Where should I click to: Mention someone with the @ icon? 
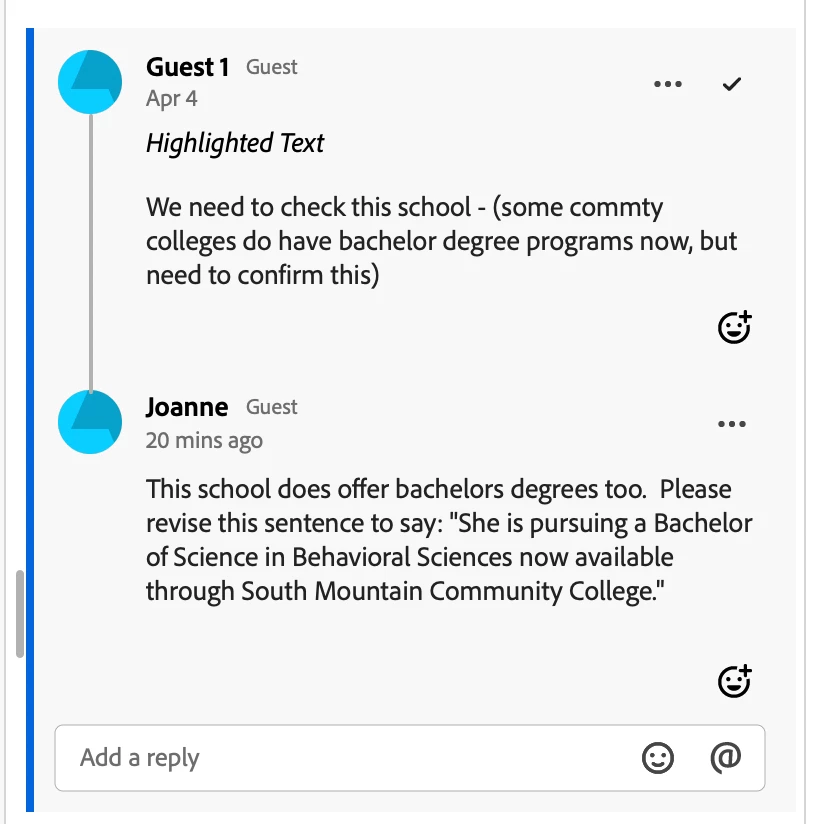coord(725,758)
